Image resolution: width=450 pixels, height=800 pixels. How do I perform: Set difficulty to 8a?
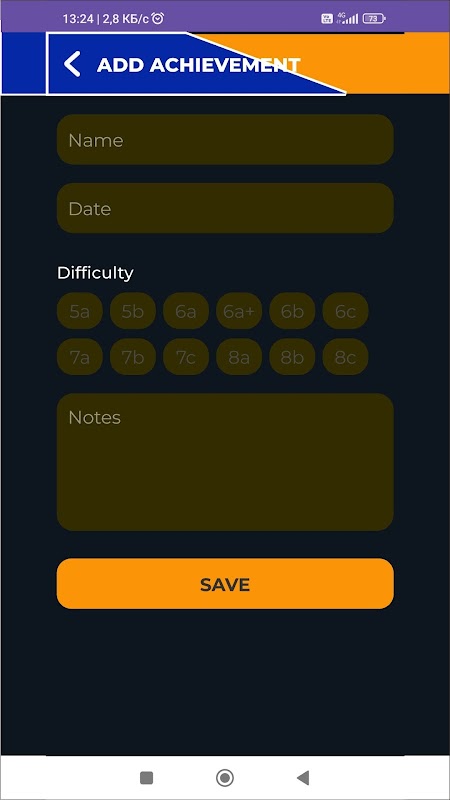tap(239, 357)
